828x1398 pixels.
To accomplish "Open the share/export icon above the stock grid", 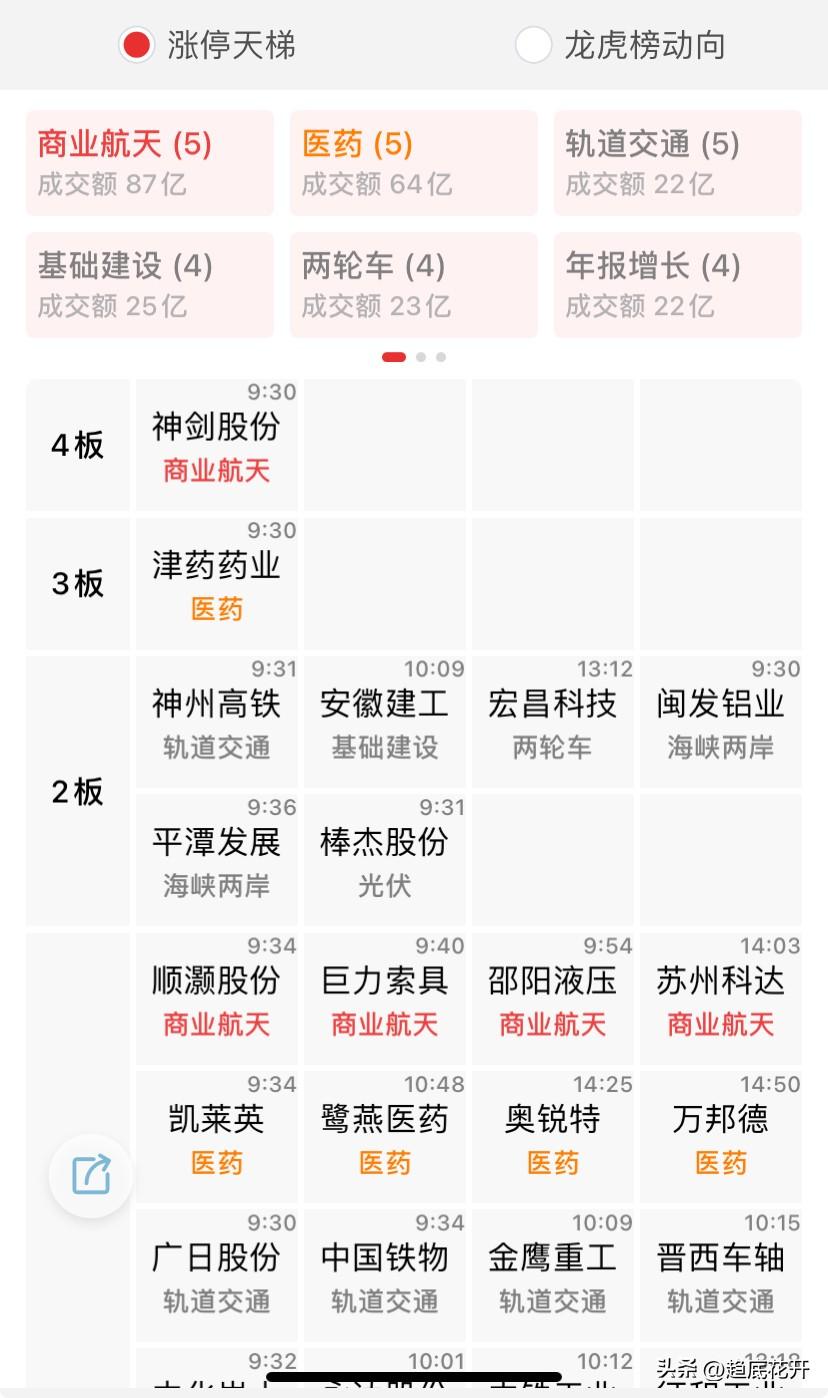I will click(x=90, y=1176).
